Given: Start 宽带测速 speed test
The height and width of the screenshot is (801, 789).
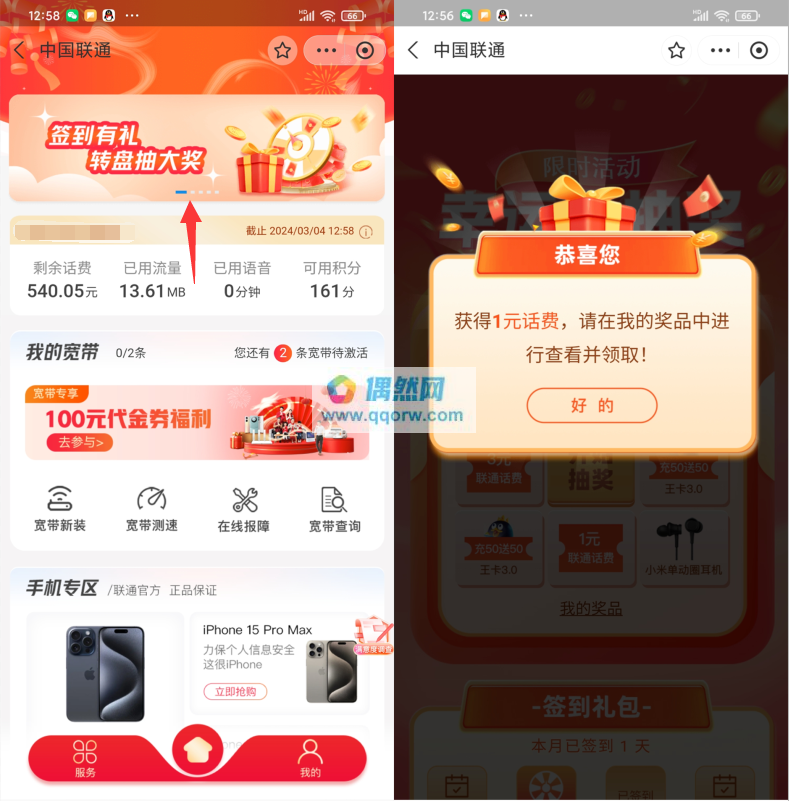Looking at the screenshot, I should (151, 508).
